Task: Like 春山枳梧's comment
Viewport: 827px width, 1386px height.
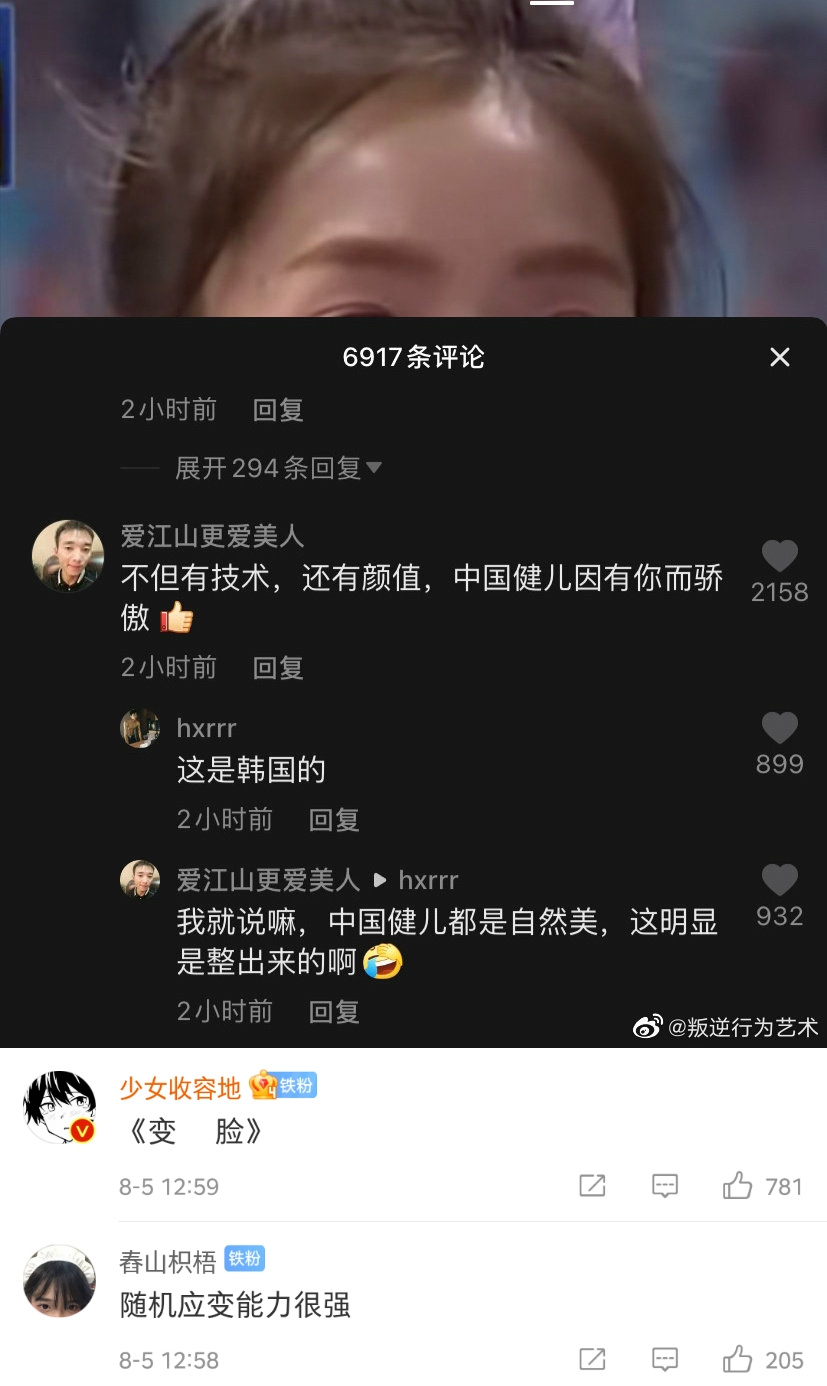Action: pos(738,1359)
